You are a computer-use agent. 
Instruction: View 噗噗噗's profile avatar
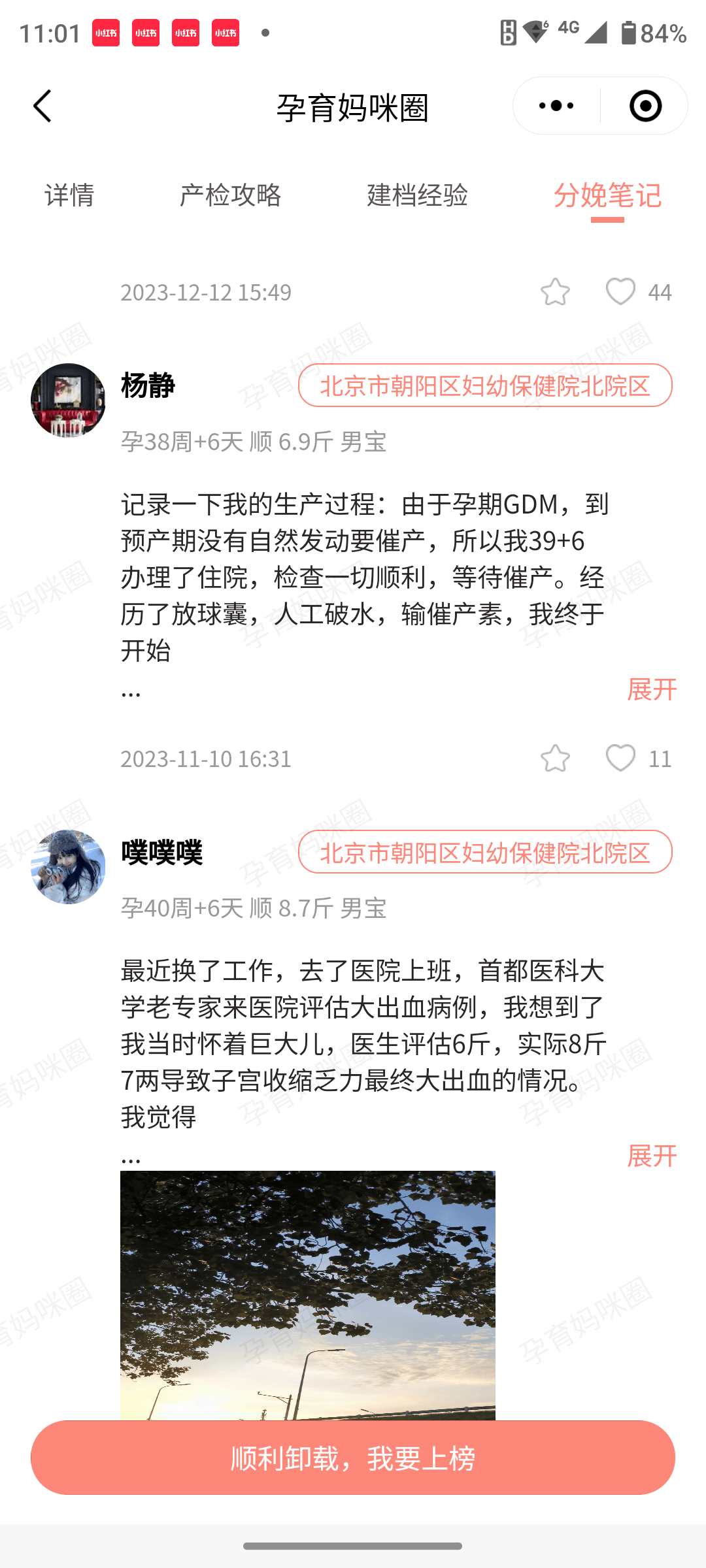click(x=68, y=867)
